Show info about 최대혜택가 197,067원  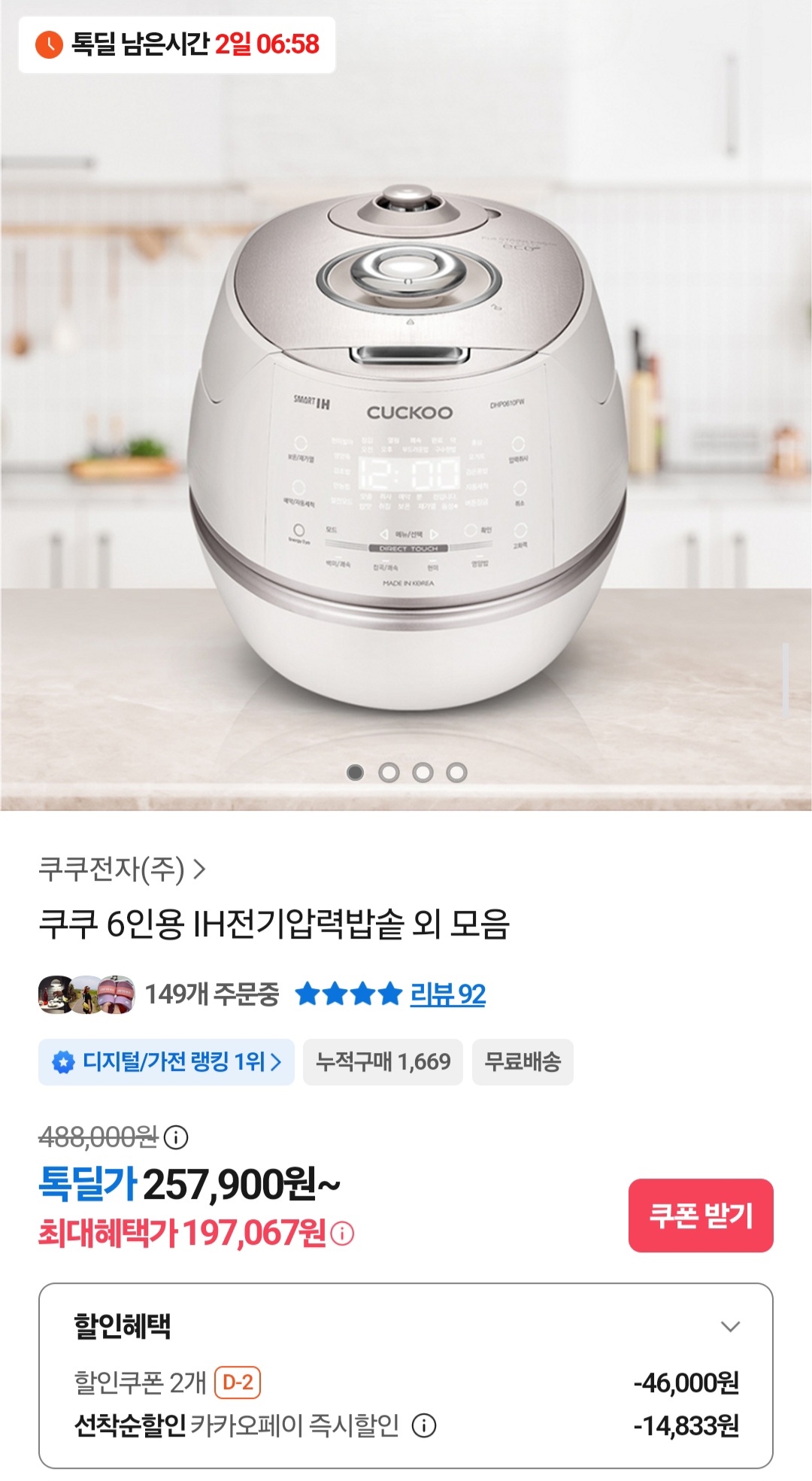(x=342, y=1234)
